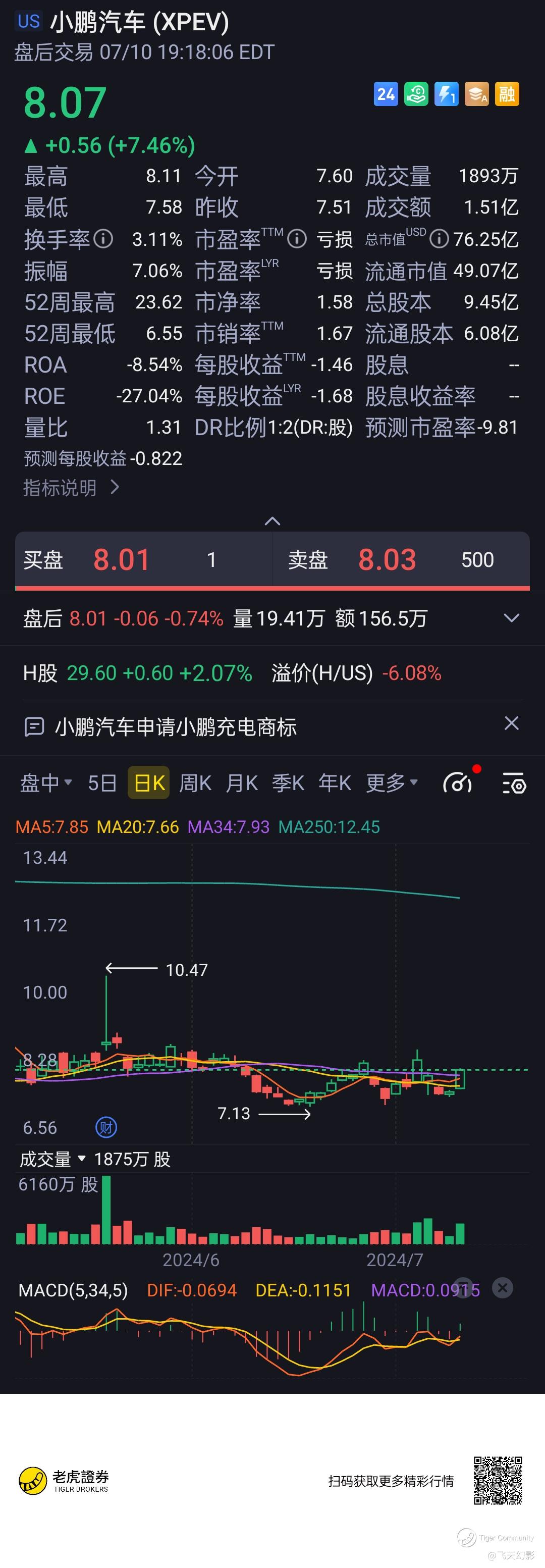Screen dimensions: 545x1568
Task: Close the MACD indicator panel
Action: pos(503,1288)
